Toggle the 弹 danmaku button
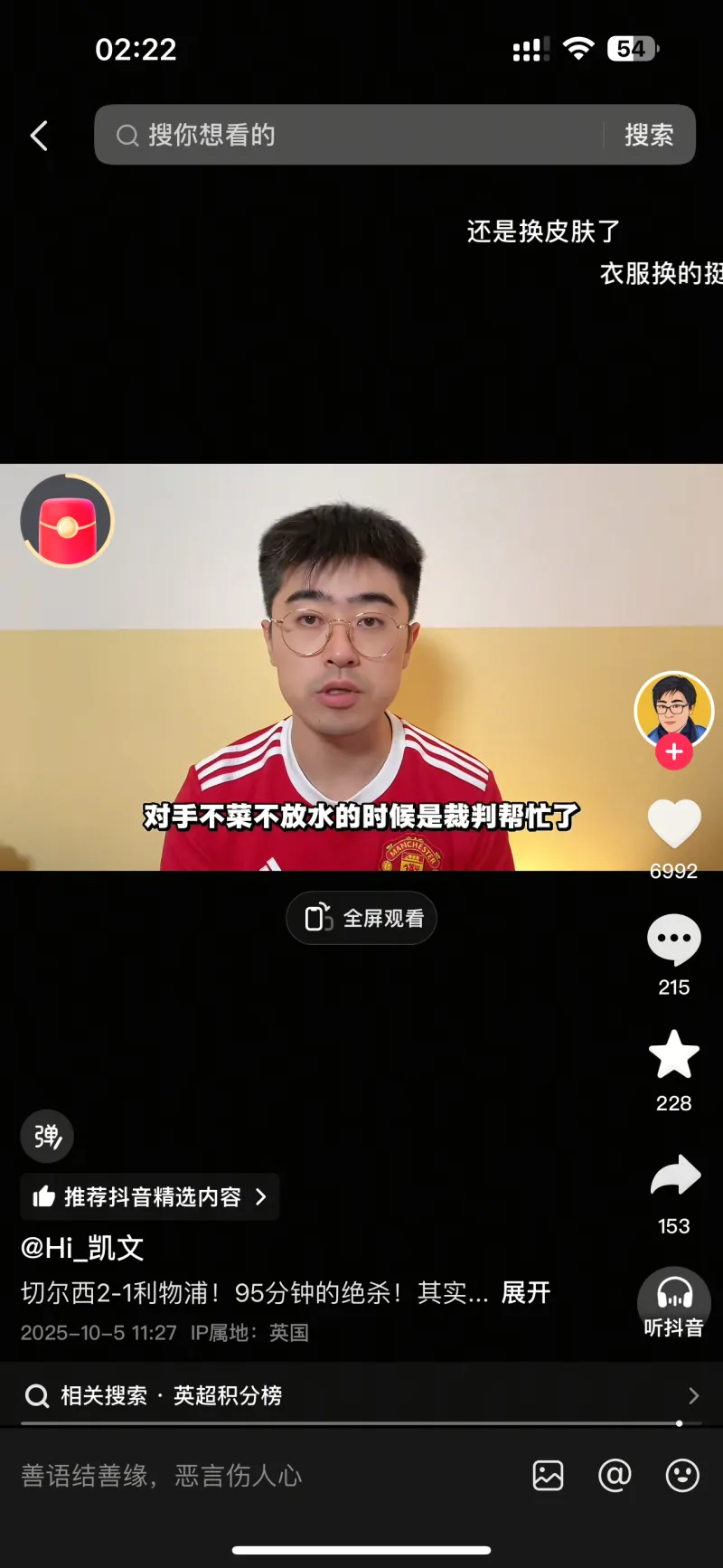The image size is (723, 1568). 47,1136
